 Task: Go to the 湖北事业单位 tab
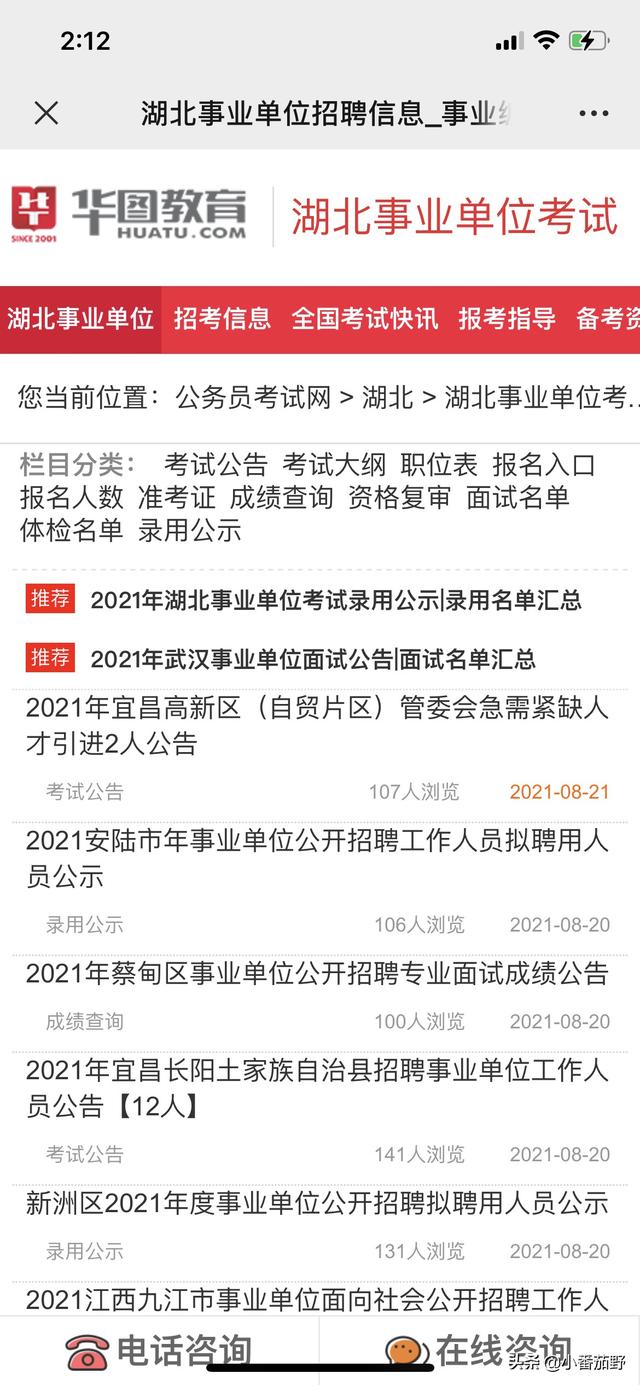coord(81,319)
